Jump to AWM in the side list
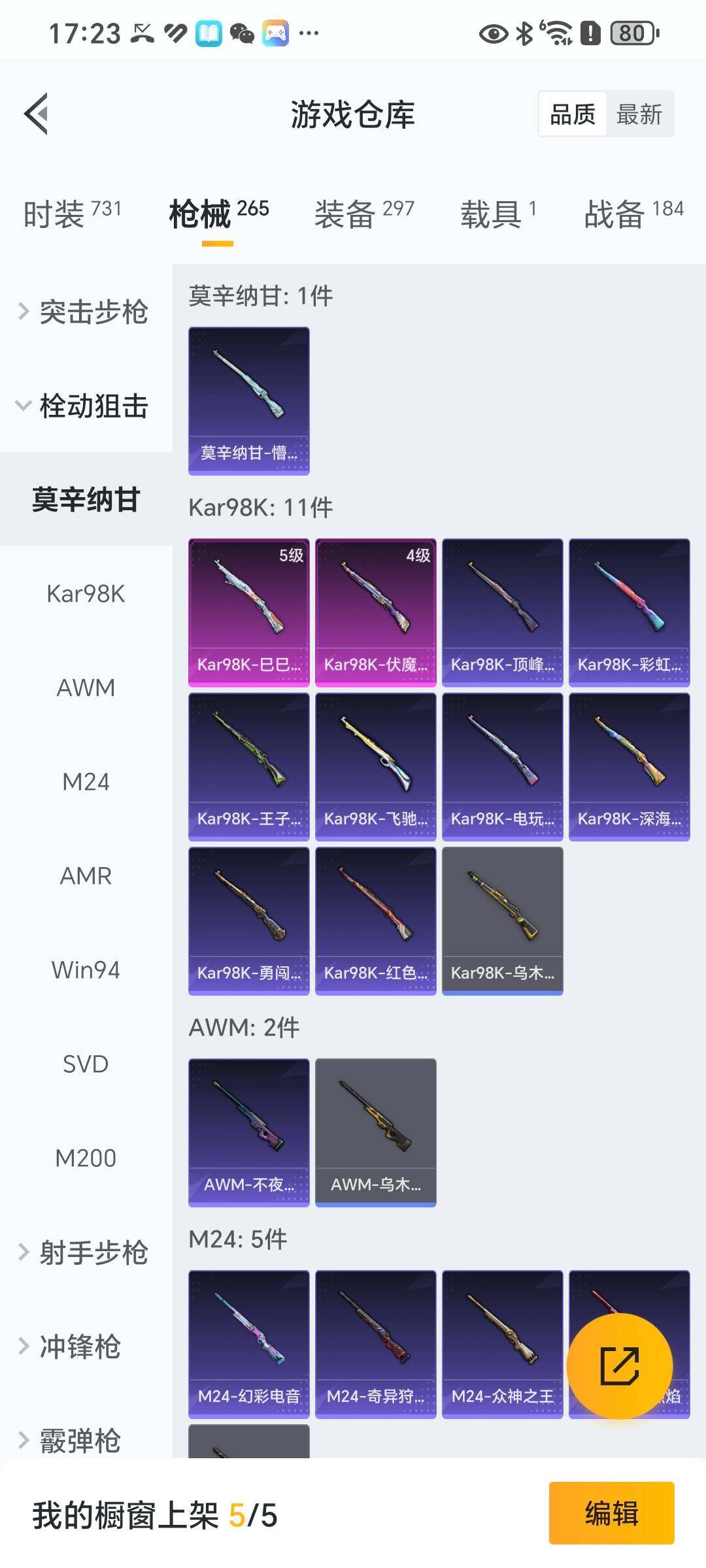The width and height of the screenshot is (706, 1568). click(x=86, y=688)
